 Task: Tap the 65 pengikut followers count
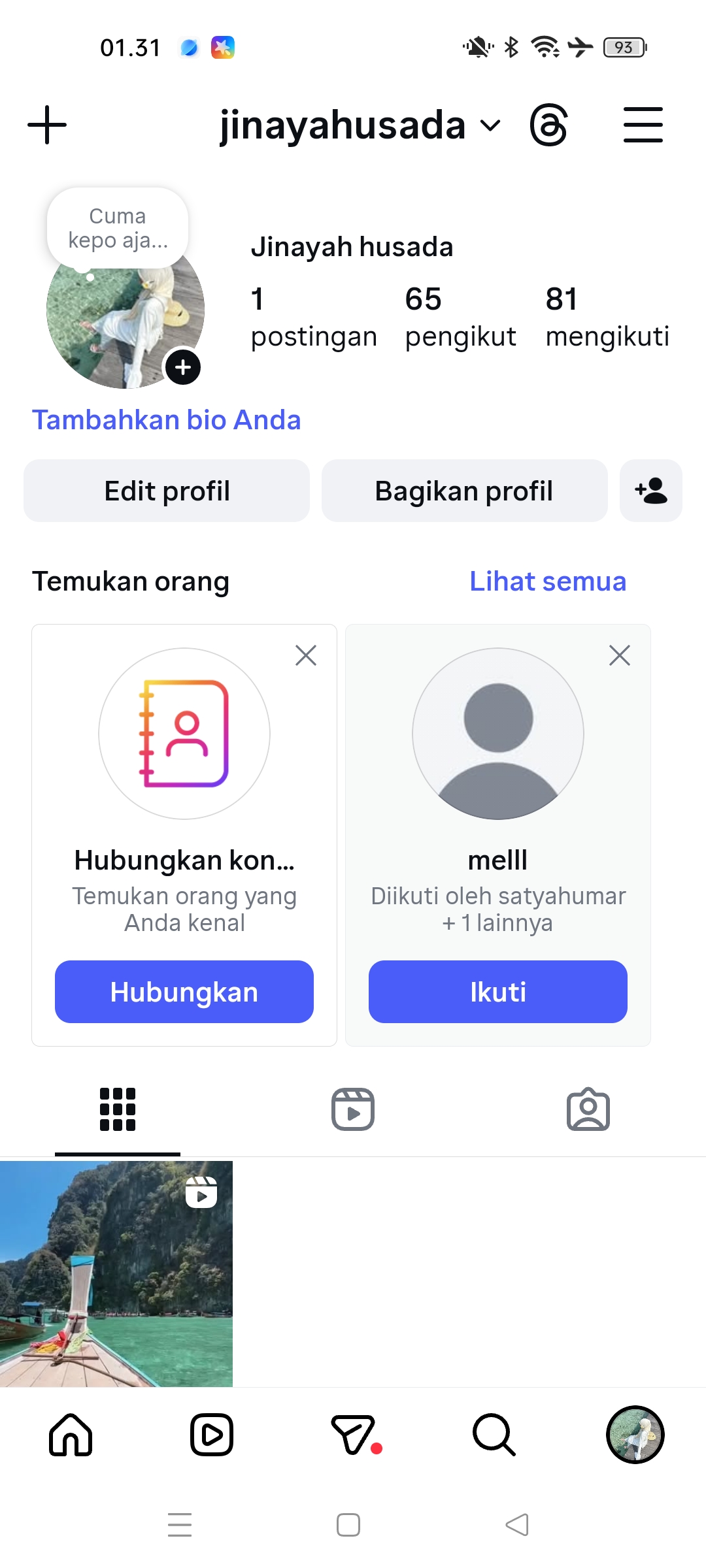pyautogui.click(x=460, y=317)
